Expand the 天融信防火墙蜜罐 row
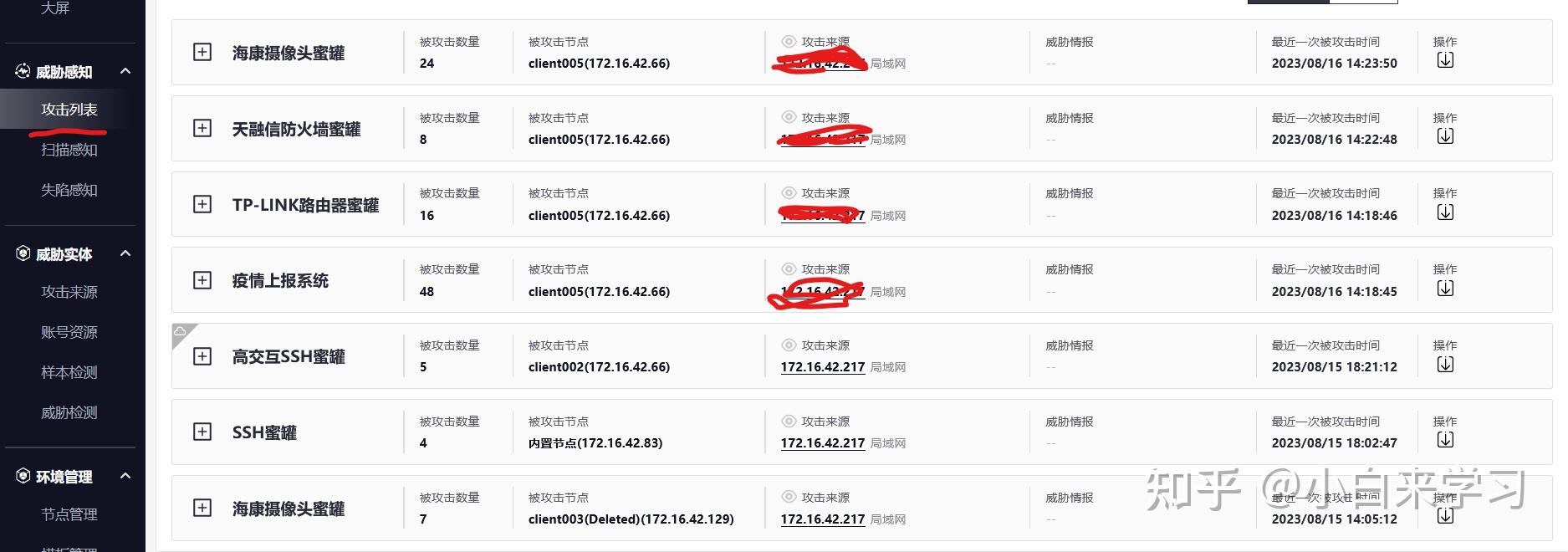The width and height of the screenshot is (1568, 552). pos(202,128)
